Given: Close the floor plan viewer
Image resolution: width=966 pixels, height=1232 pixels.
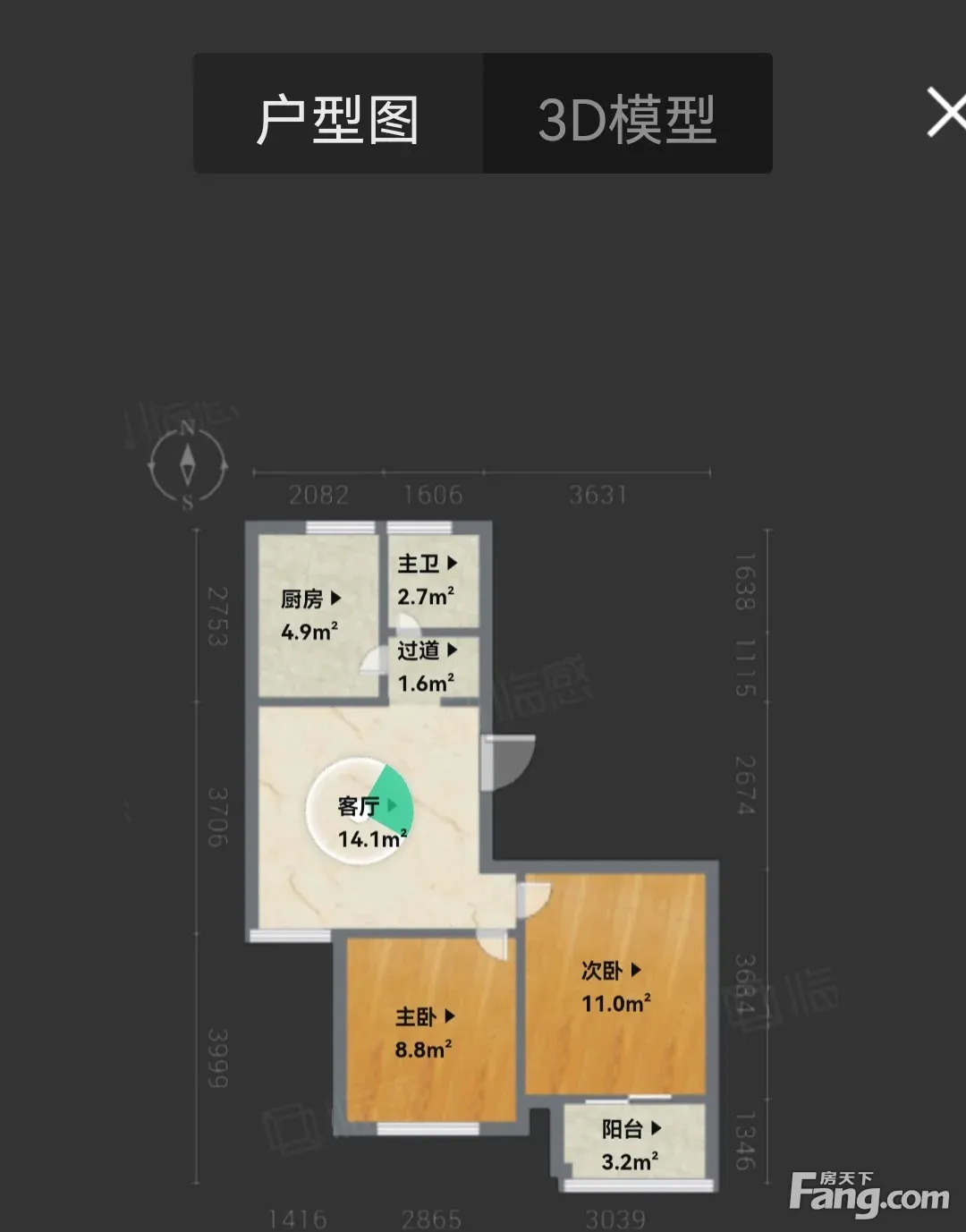Looking at the screenshot, I should [x=945, y=114].
